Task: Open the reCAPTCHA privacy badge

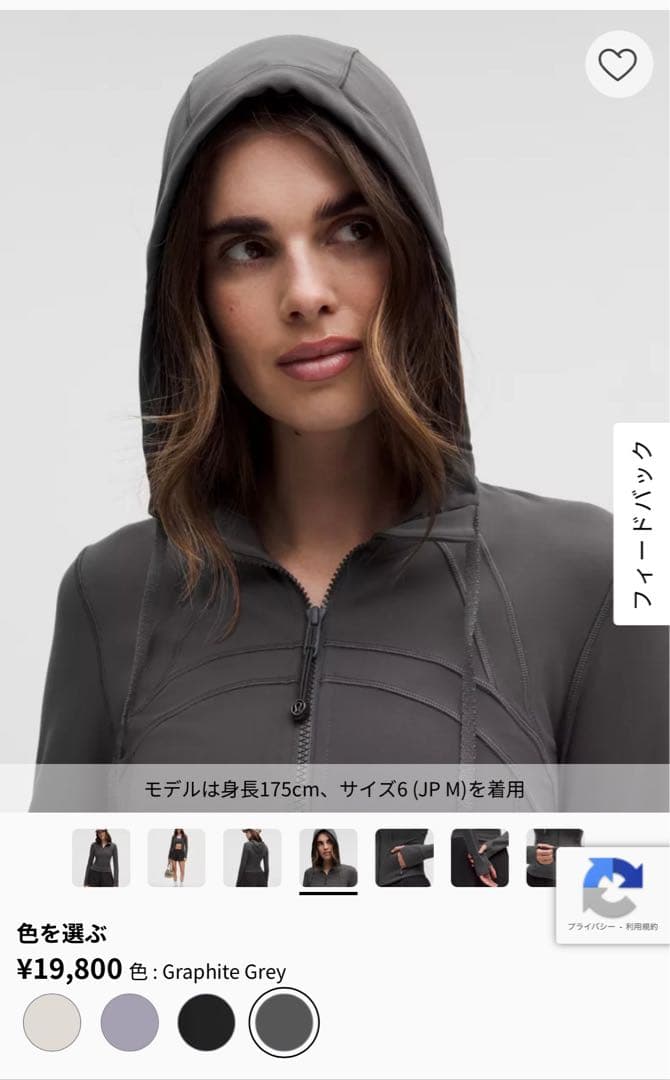Action: (613, 895)
